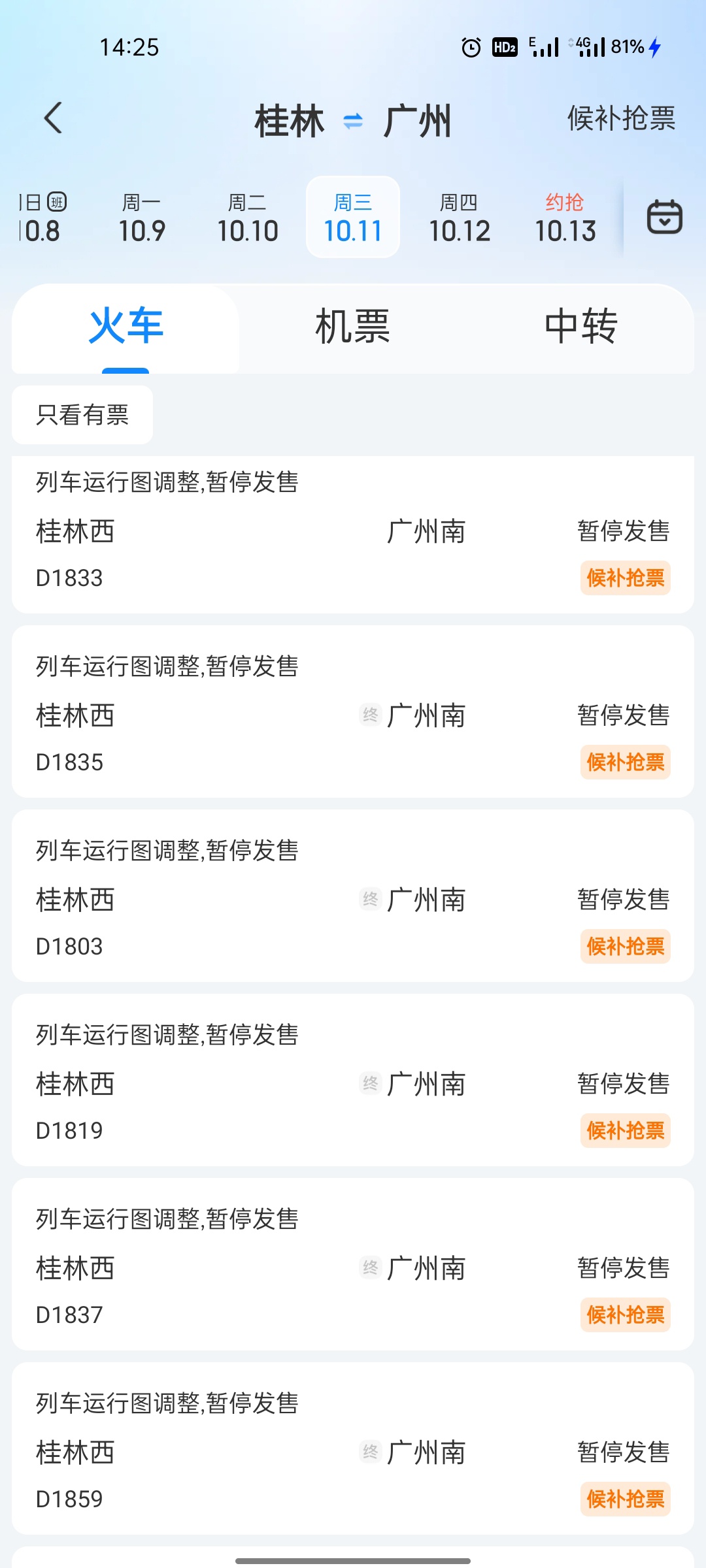The height and width of the screenshot is (1568, 706).
Task: Tap 候补抢票 for train D1833
Action: point(626,578)
